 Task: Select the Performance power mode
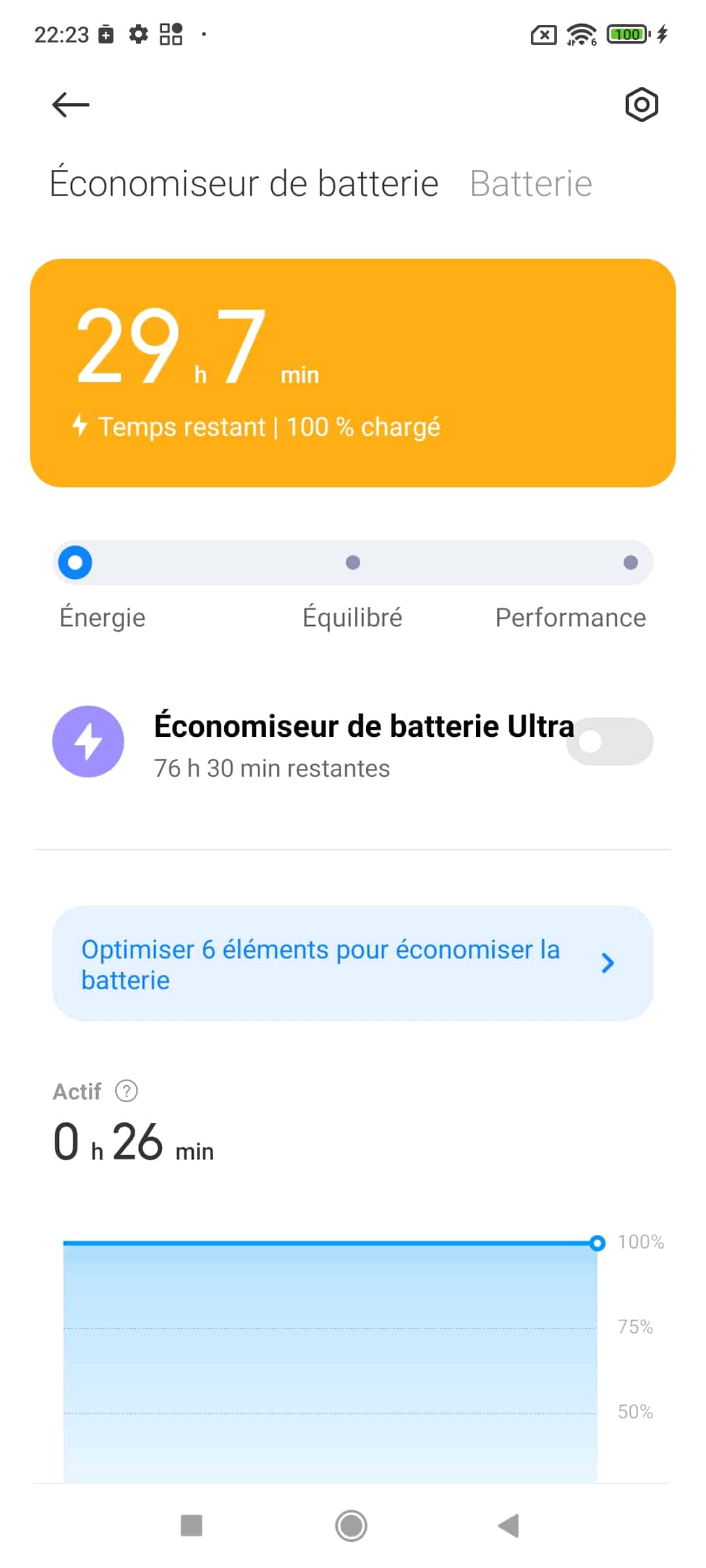point(630,563)
